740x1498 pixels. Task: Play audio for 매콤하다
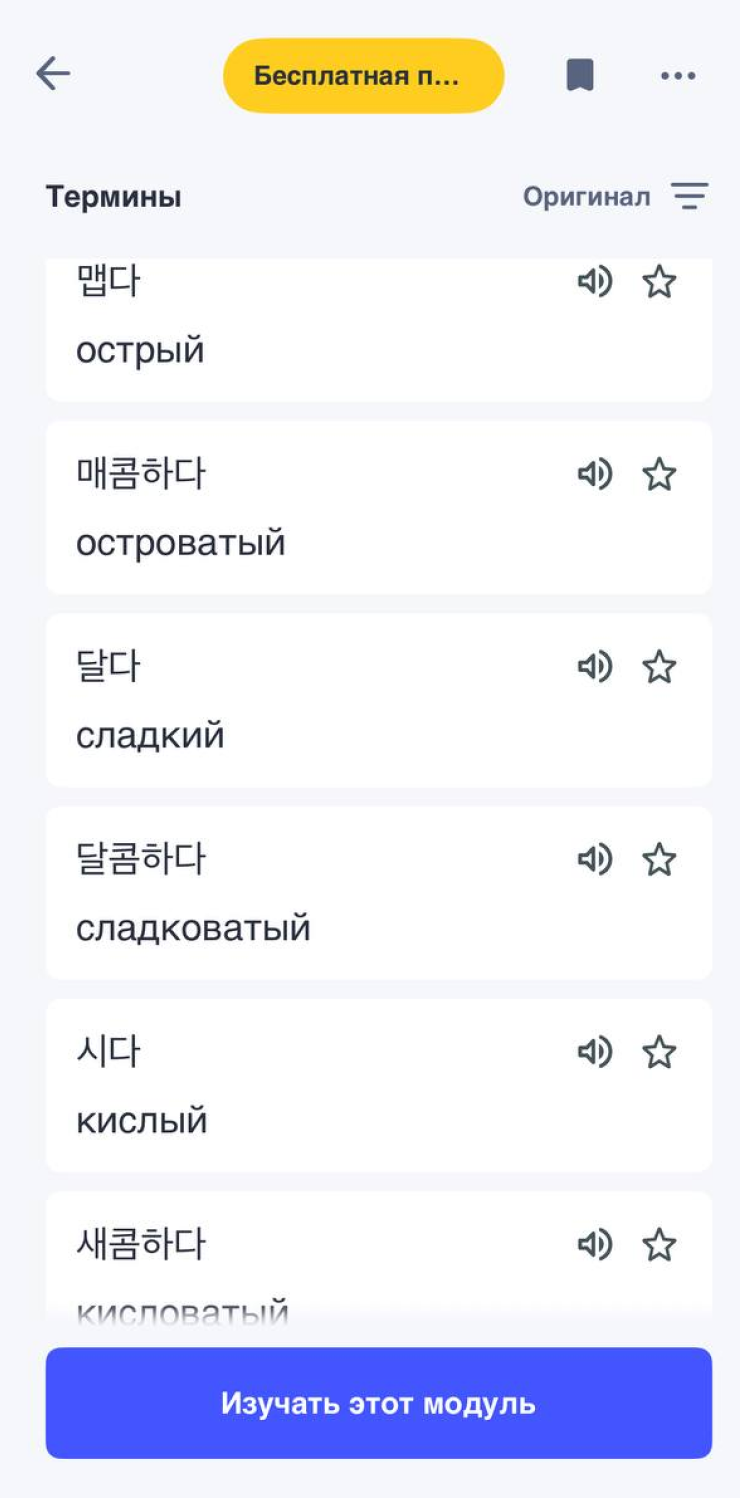tap(595, 474)
